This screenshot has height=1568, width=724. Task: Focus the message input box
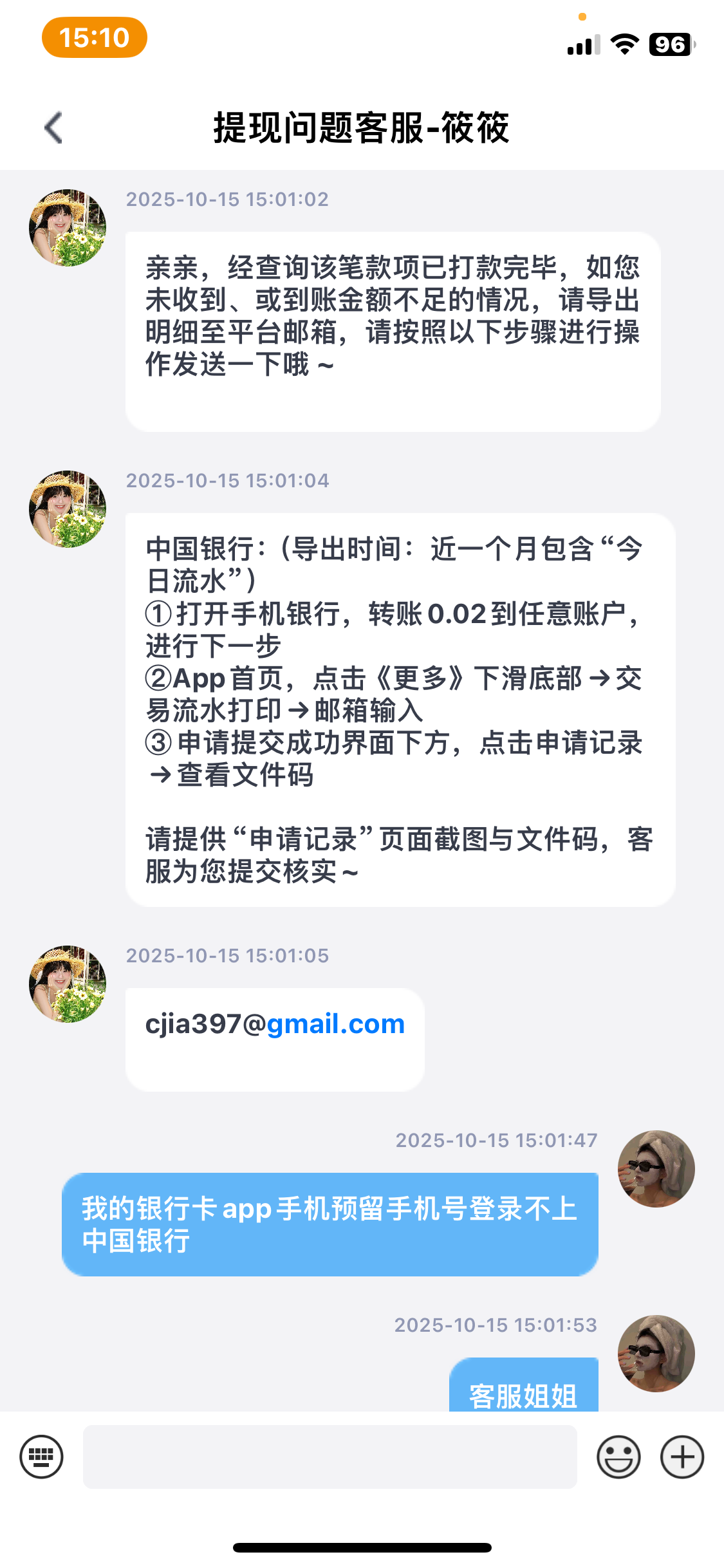[x=330, y=1457]
